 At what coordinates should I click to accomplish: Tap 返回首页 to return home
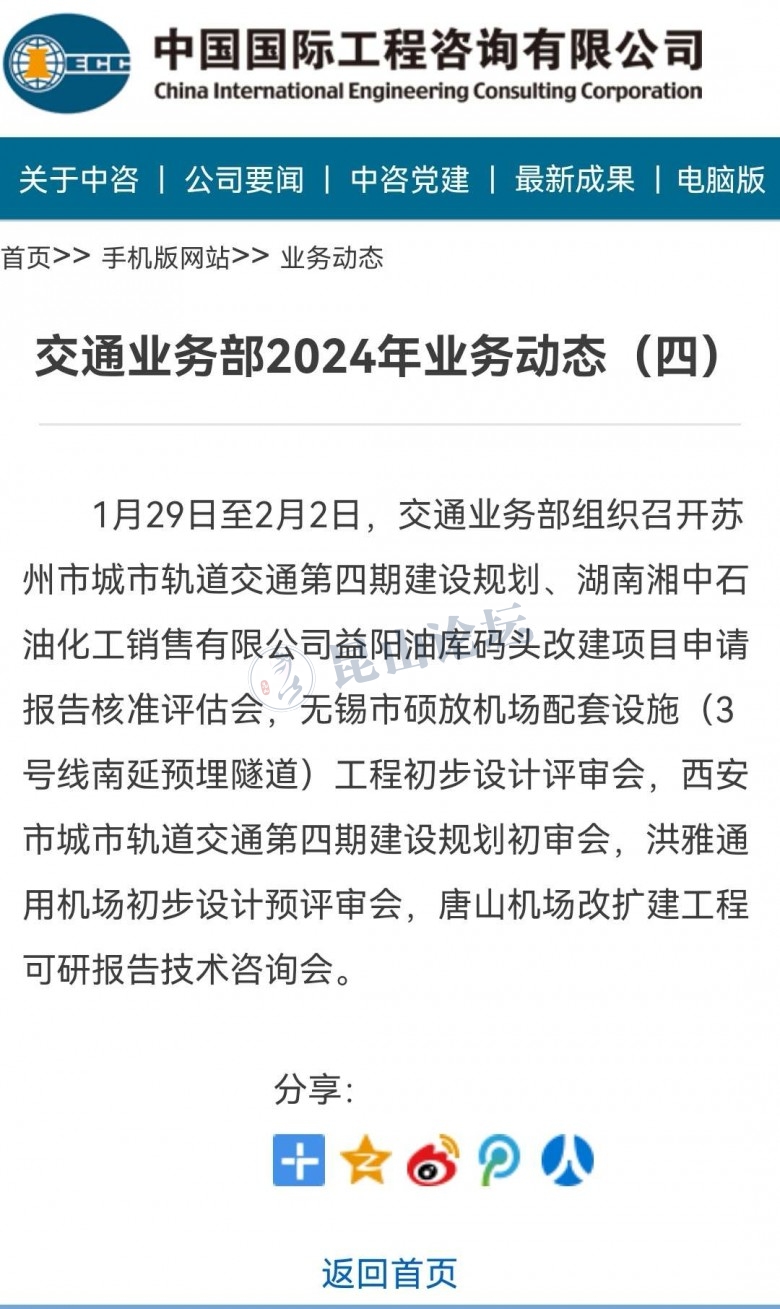coord(389,1273)
